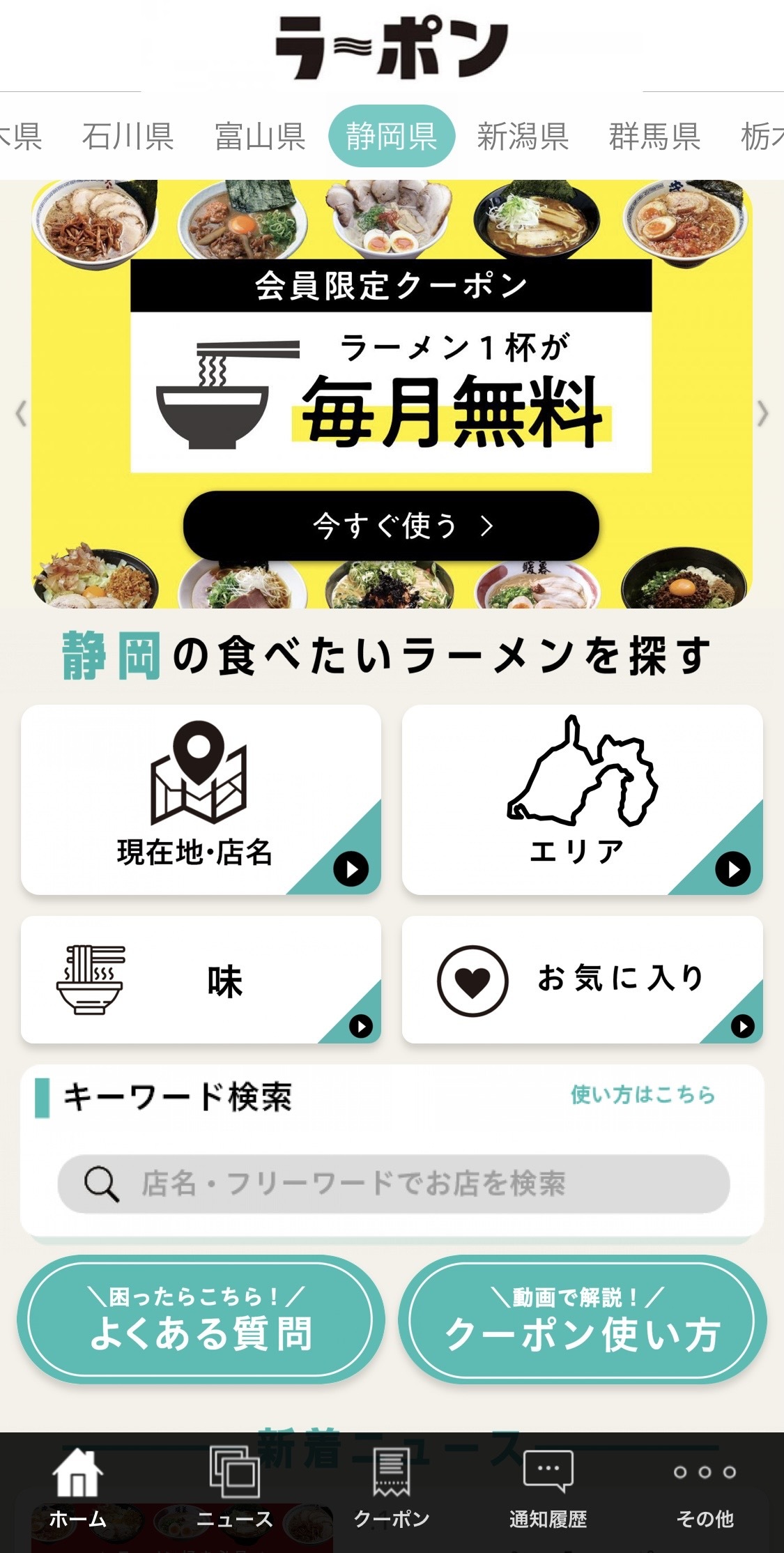Screen dimensions: 784x1553
Task: Open クーポン使い方 video guide
Action: pos(582,1319)
